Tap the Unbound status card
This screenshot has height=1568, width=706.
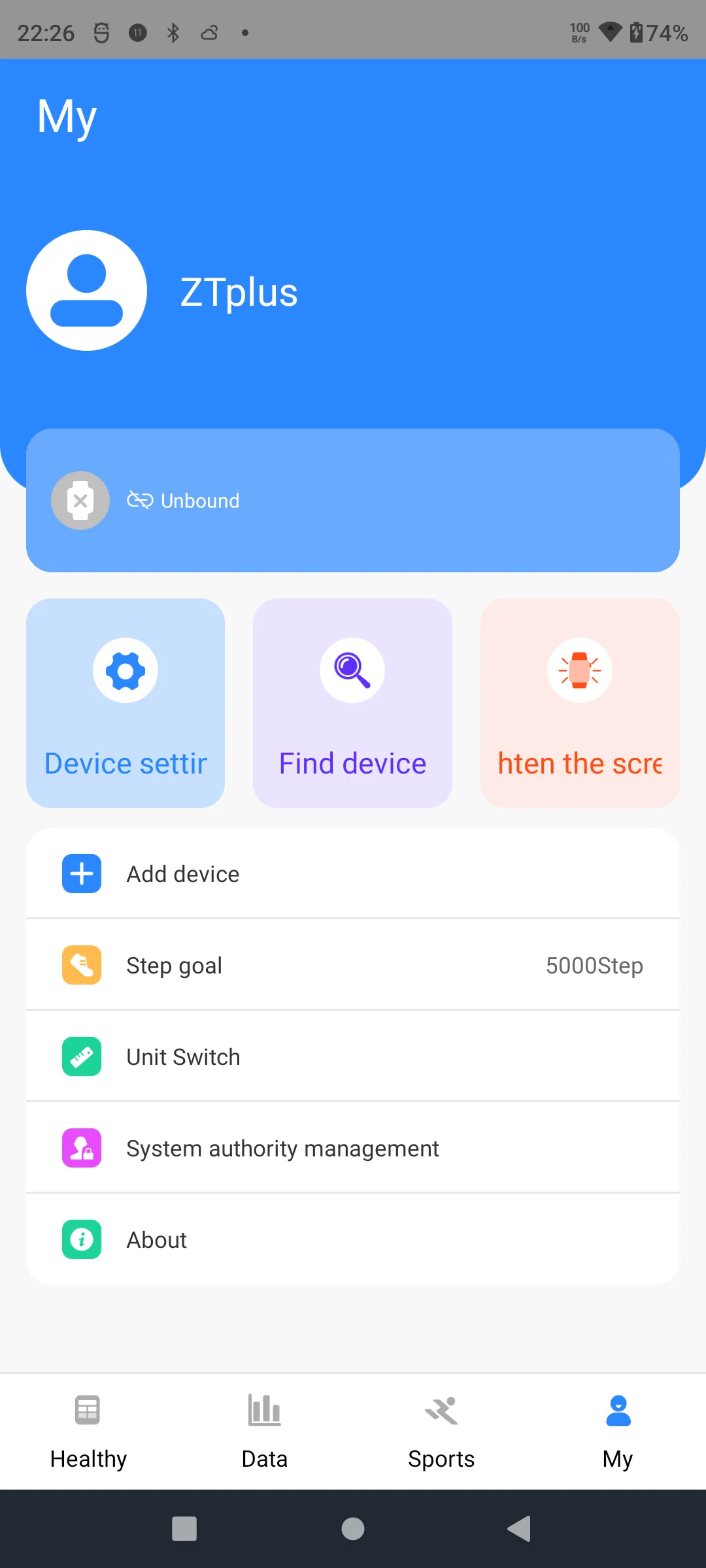click(353, 500)
